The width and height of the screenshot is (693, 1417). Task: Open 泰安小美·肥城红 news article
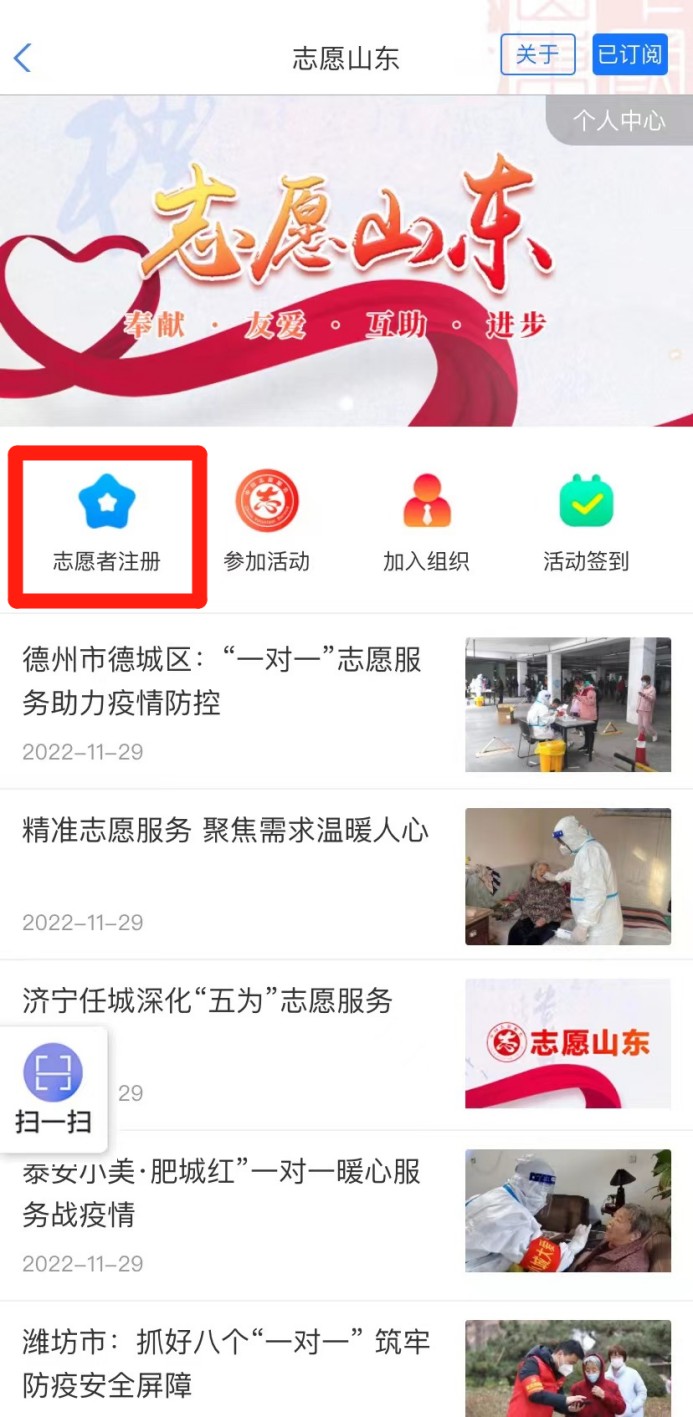click(x=222, y=1193)
